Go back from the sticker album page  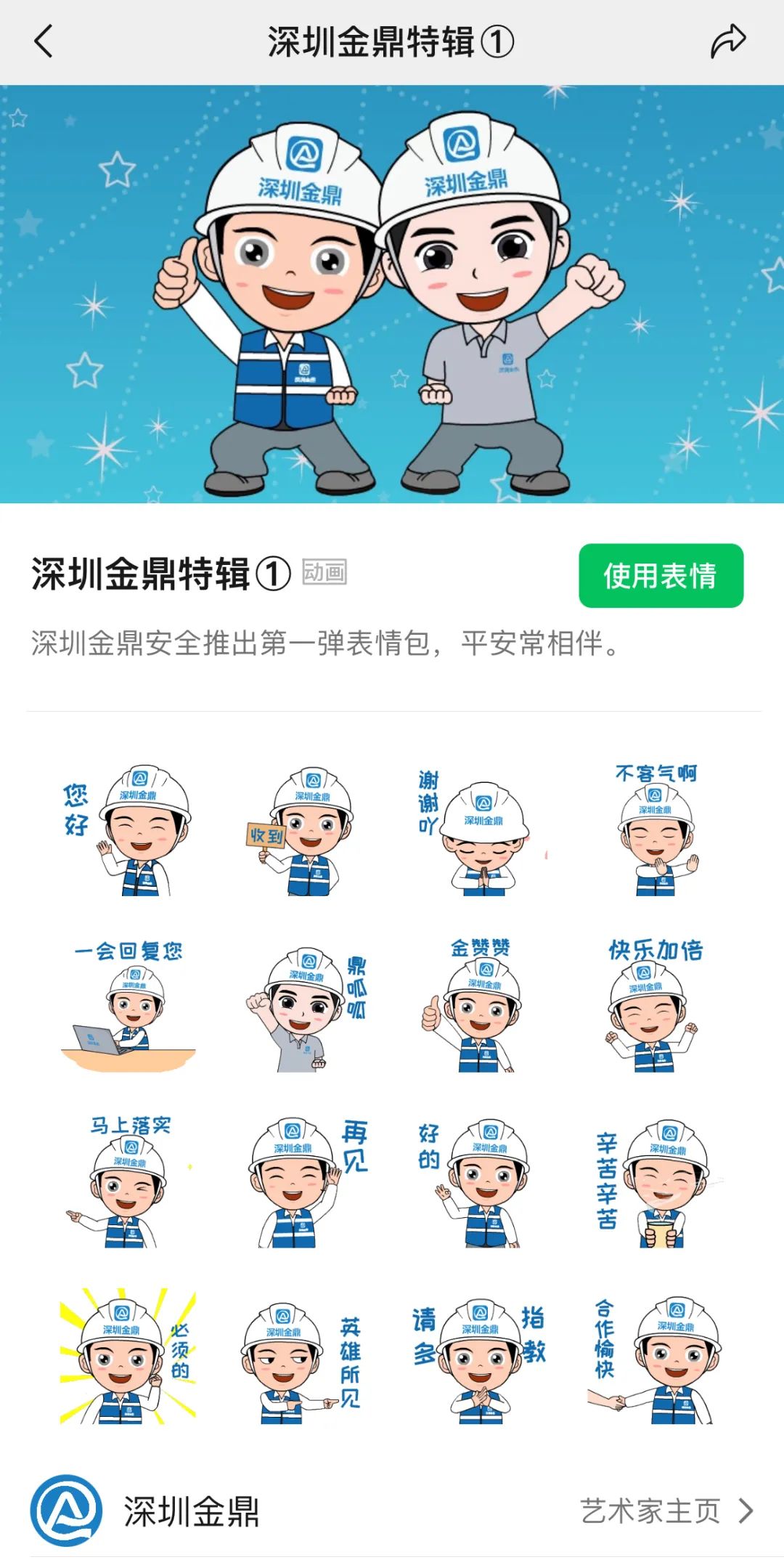pos(44,41)
